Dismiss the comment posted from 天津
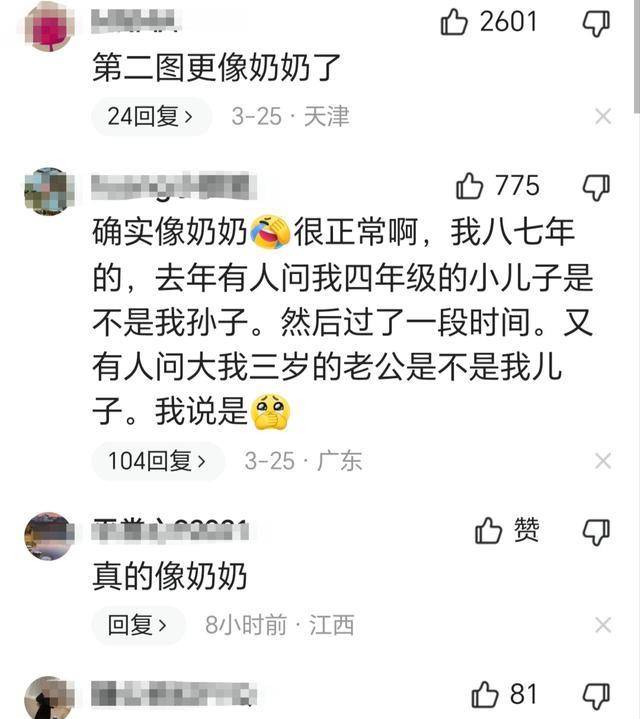640x719 pixels. (x=603, y=117)
